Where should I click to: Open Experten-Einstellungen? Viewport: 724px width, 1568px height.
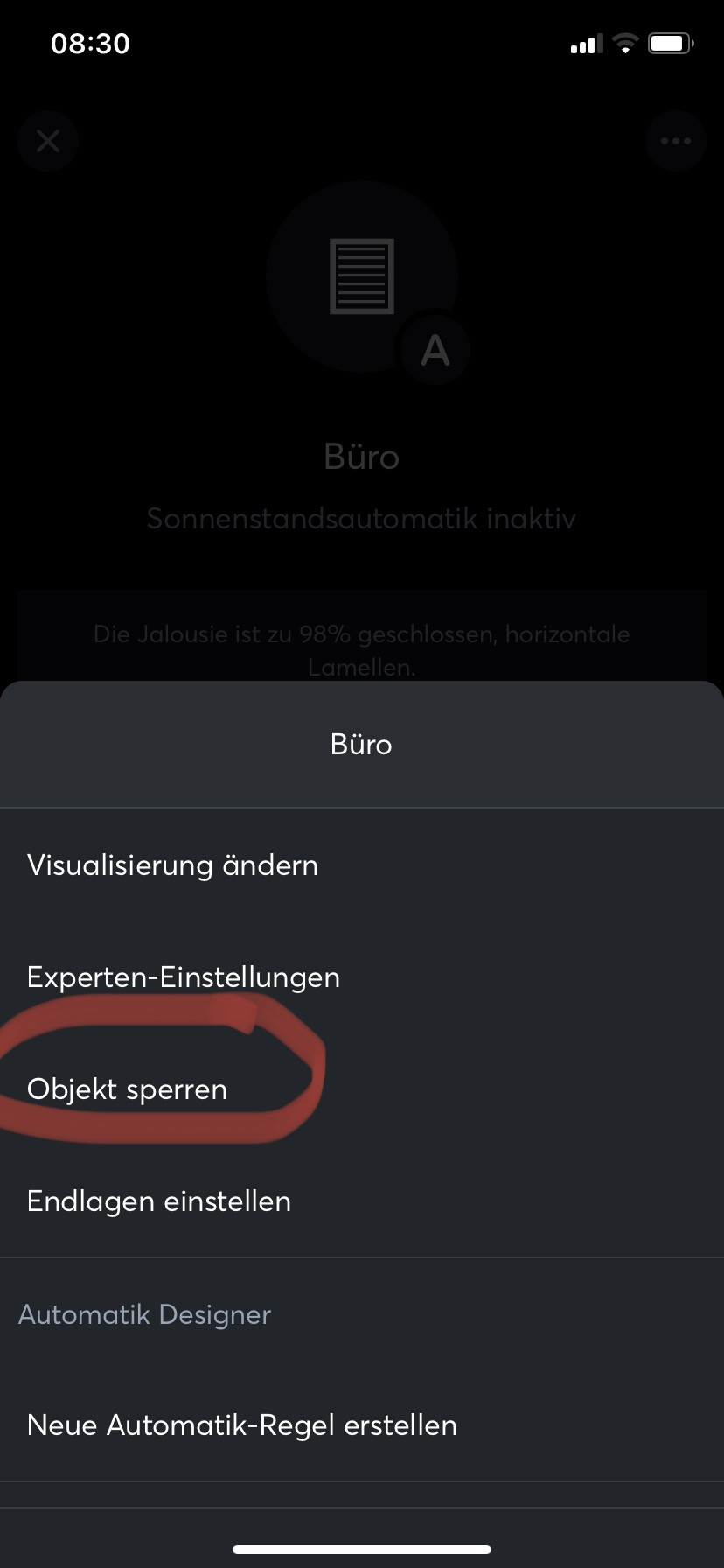[x=184, y=977]
